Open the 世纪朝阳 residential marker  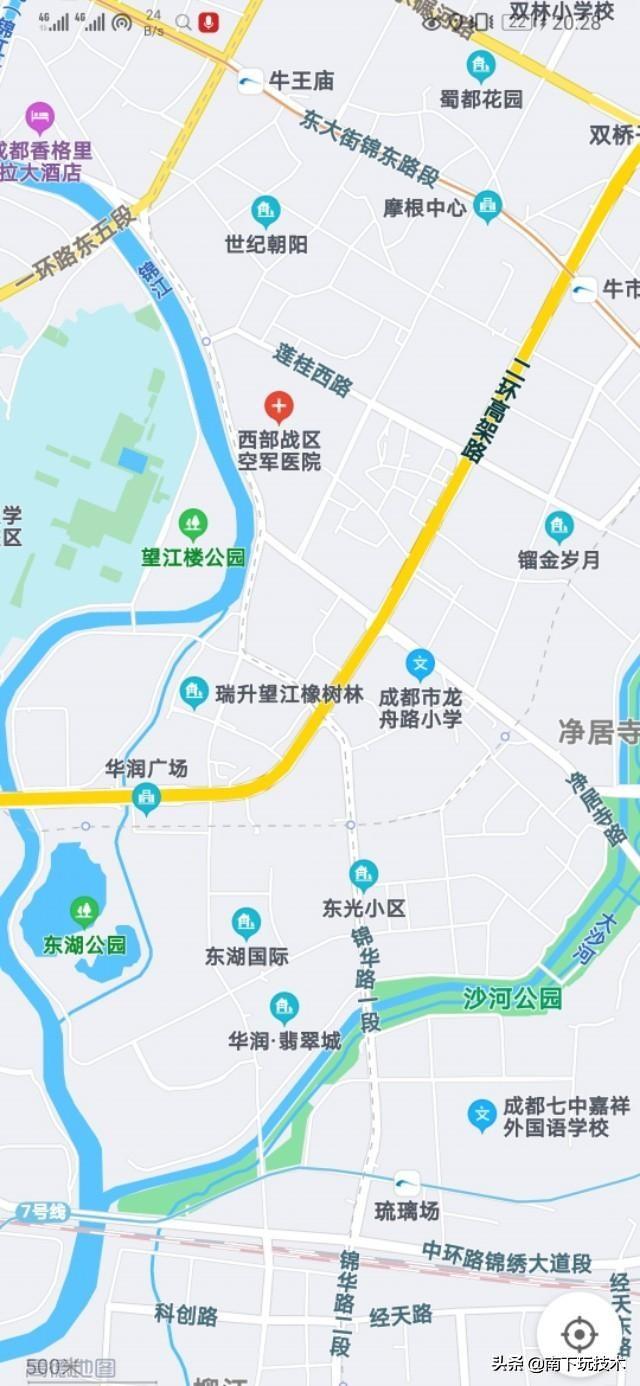coord(265,211)
